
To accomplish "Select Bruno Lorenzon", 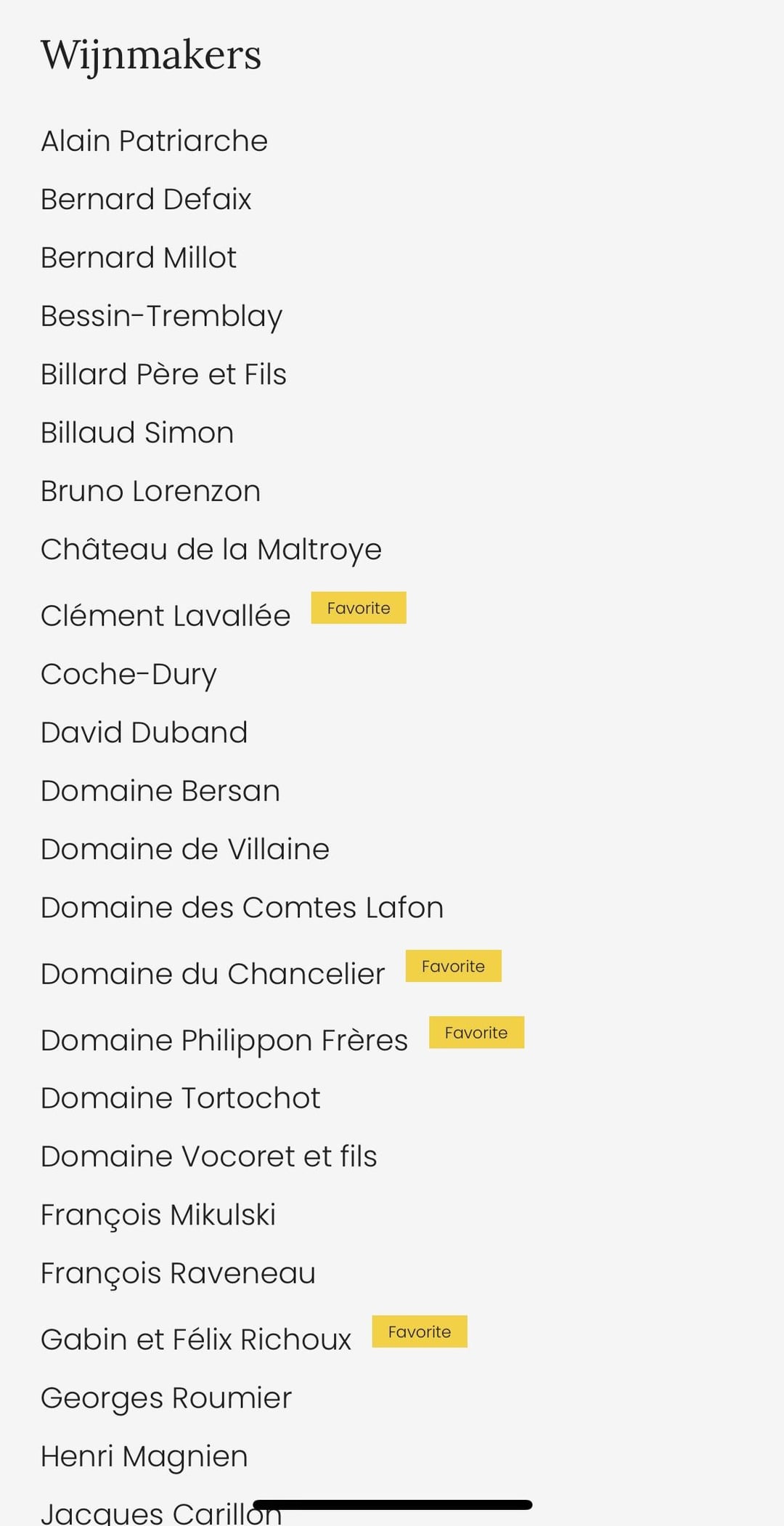I will click(x=150, y=492).
